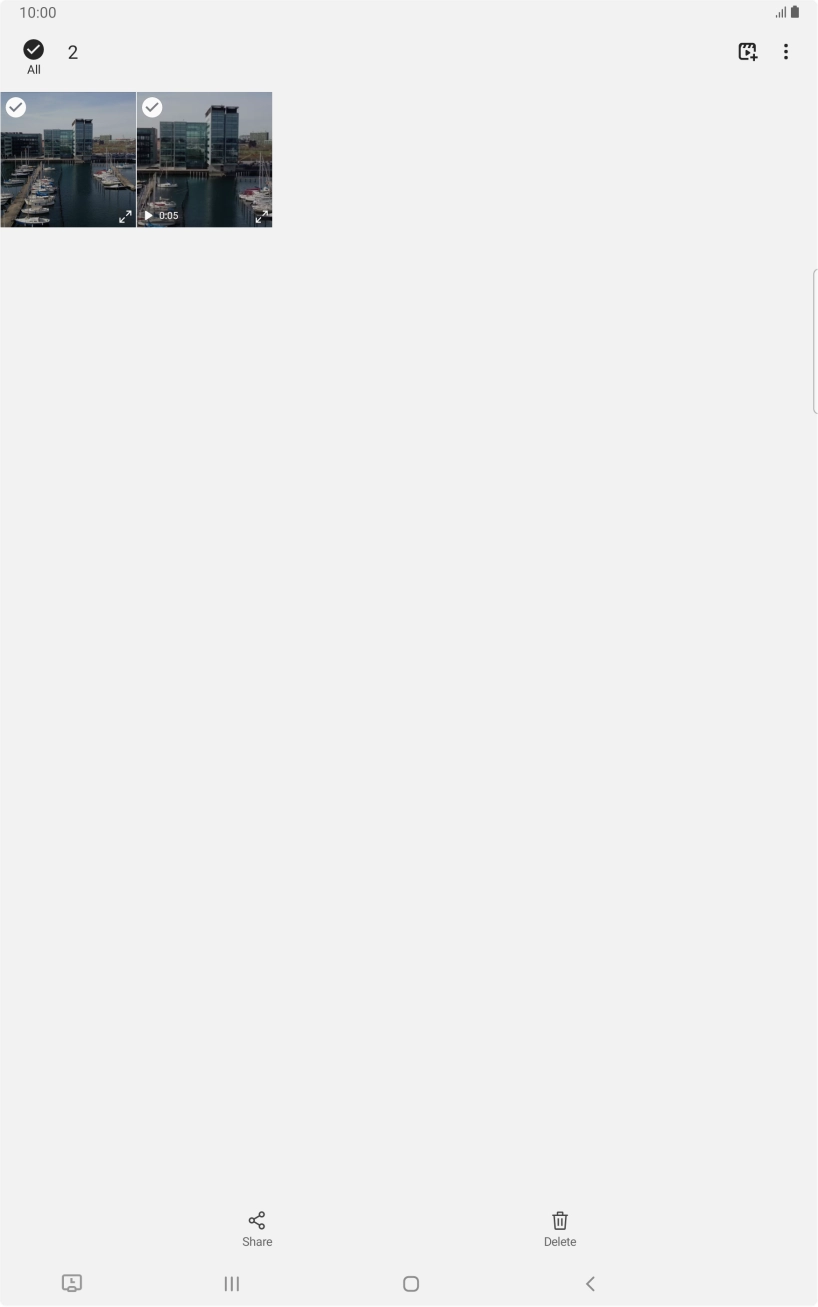Image resolution: width=818 pixels, height=1307 pixels.
Task: Deselect the first marina photo
Action: (16, 107)
